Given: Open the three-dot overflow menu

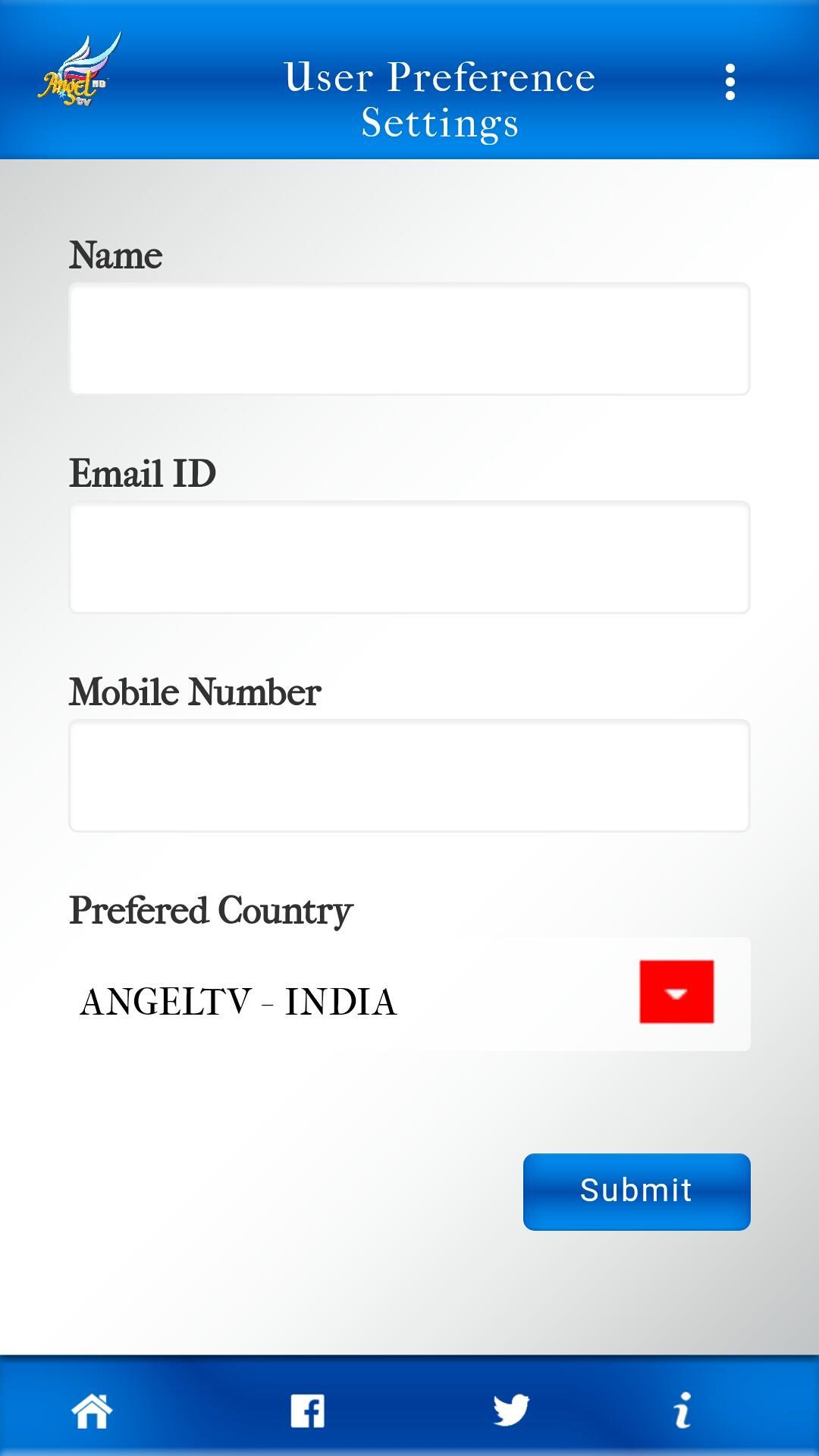Looking at the screenshot, I should (730, 82).
